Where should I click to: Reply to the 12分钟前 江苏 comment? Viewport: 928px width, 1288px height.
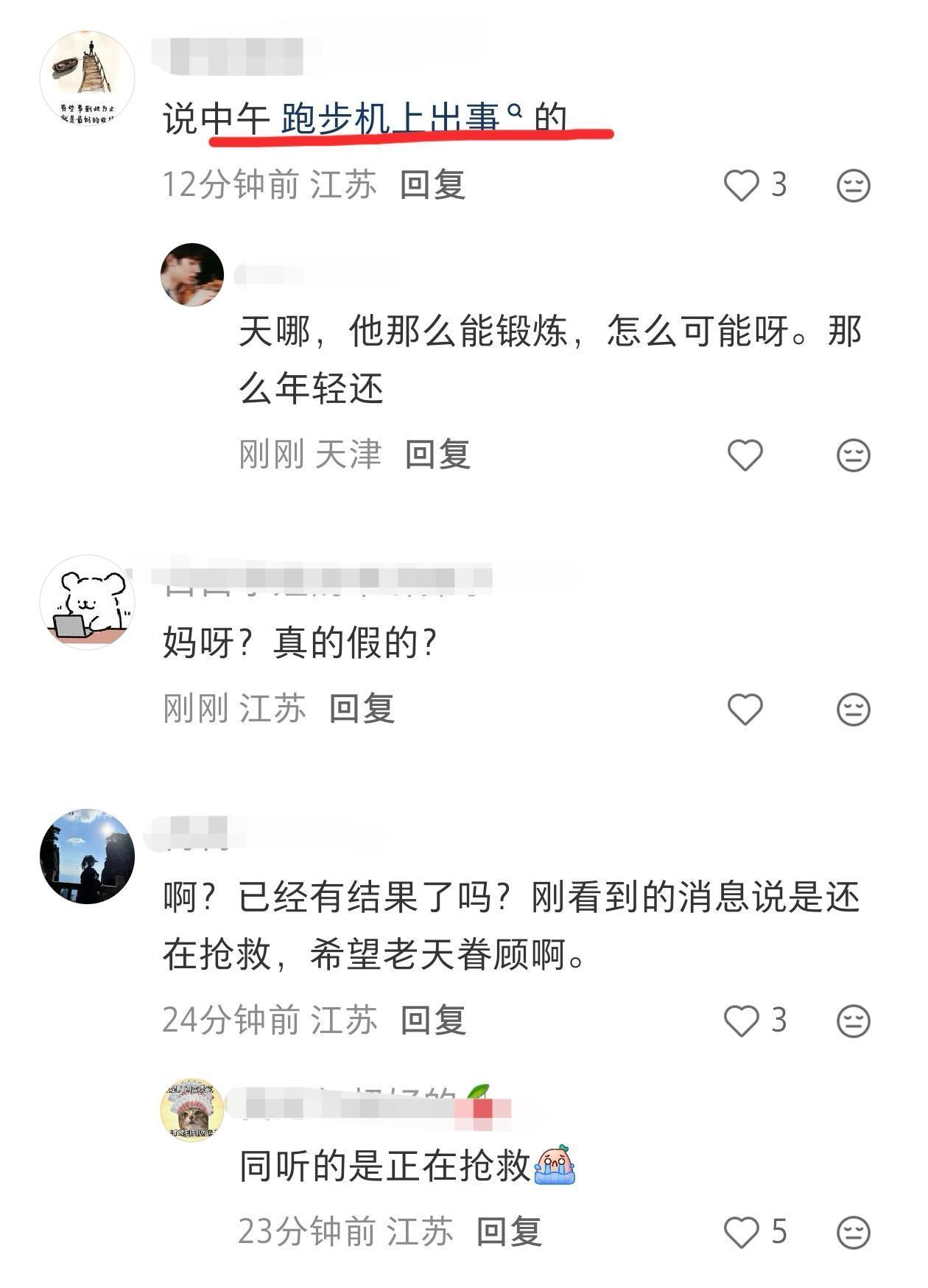432,184
